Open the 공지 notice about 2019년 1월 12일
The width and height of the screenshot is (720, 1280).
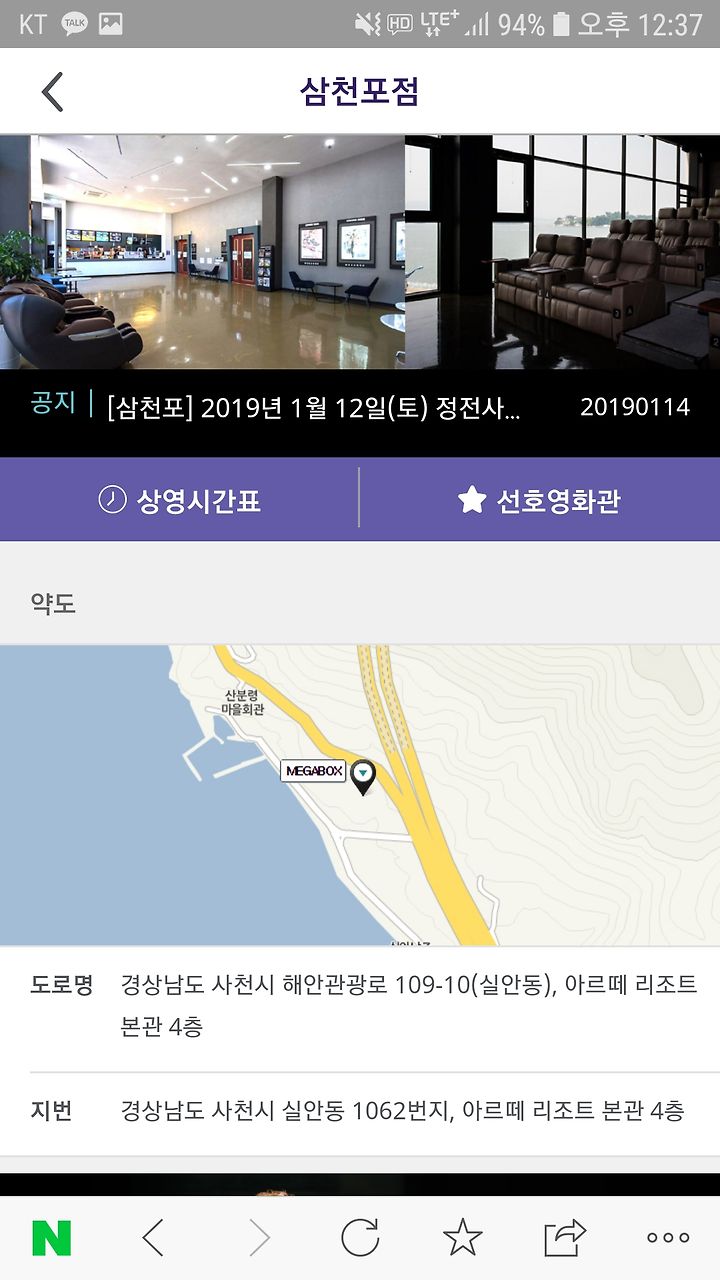click(360, 408)
